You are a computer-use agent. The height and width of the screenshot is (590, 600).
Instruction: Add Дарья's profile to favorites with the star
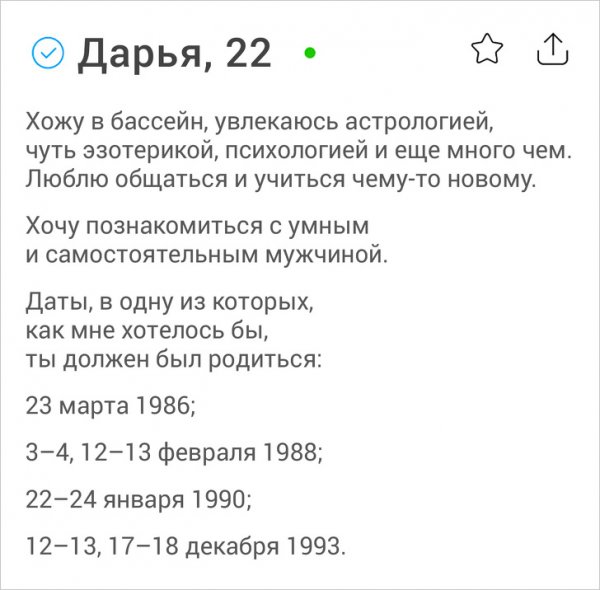pyautogui.click(x=486, y=49)
